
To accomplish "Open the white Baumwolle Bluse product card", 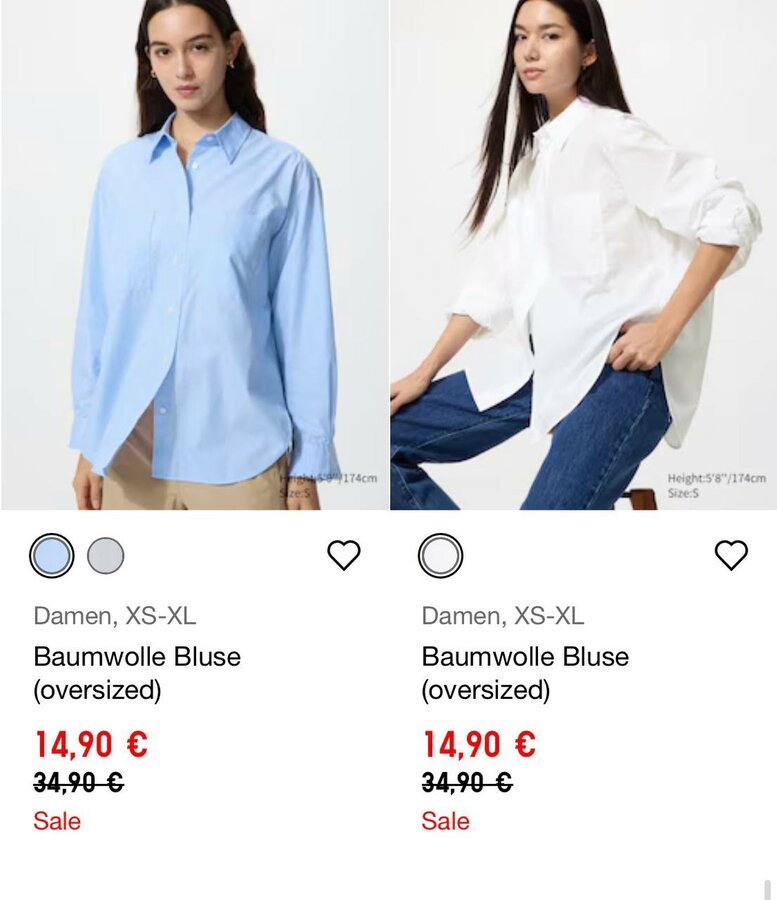I will coord(583,255).
